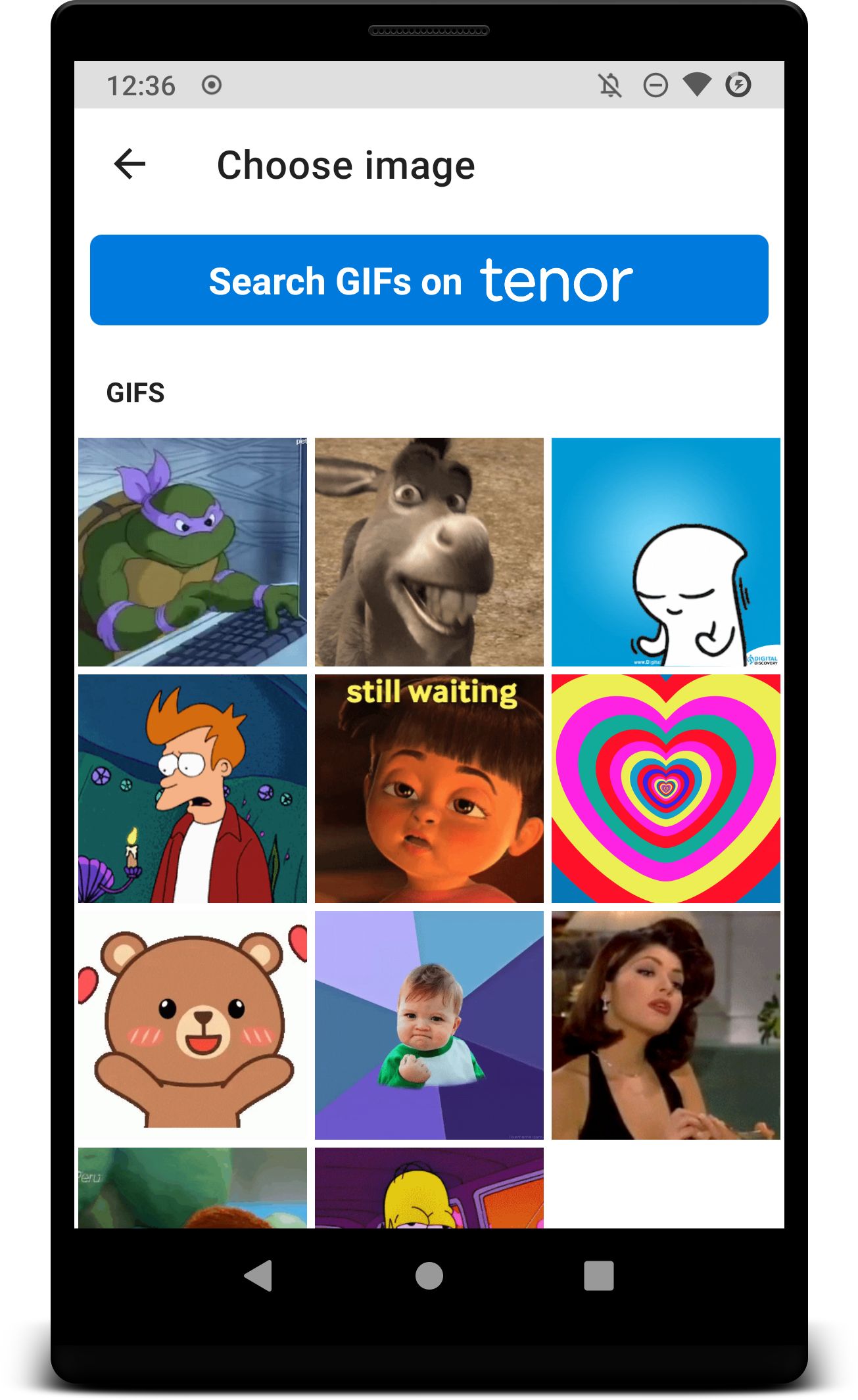Pick the brown bear with hearts GIF
The image size is (858, 1400).
(193, 1025)
